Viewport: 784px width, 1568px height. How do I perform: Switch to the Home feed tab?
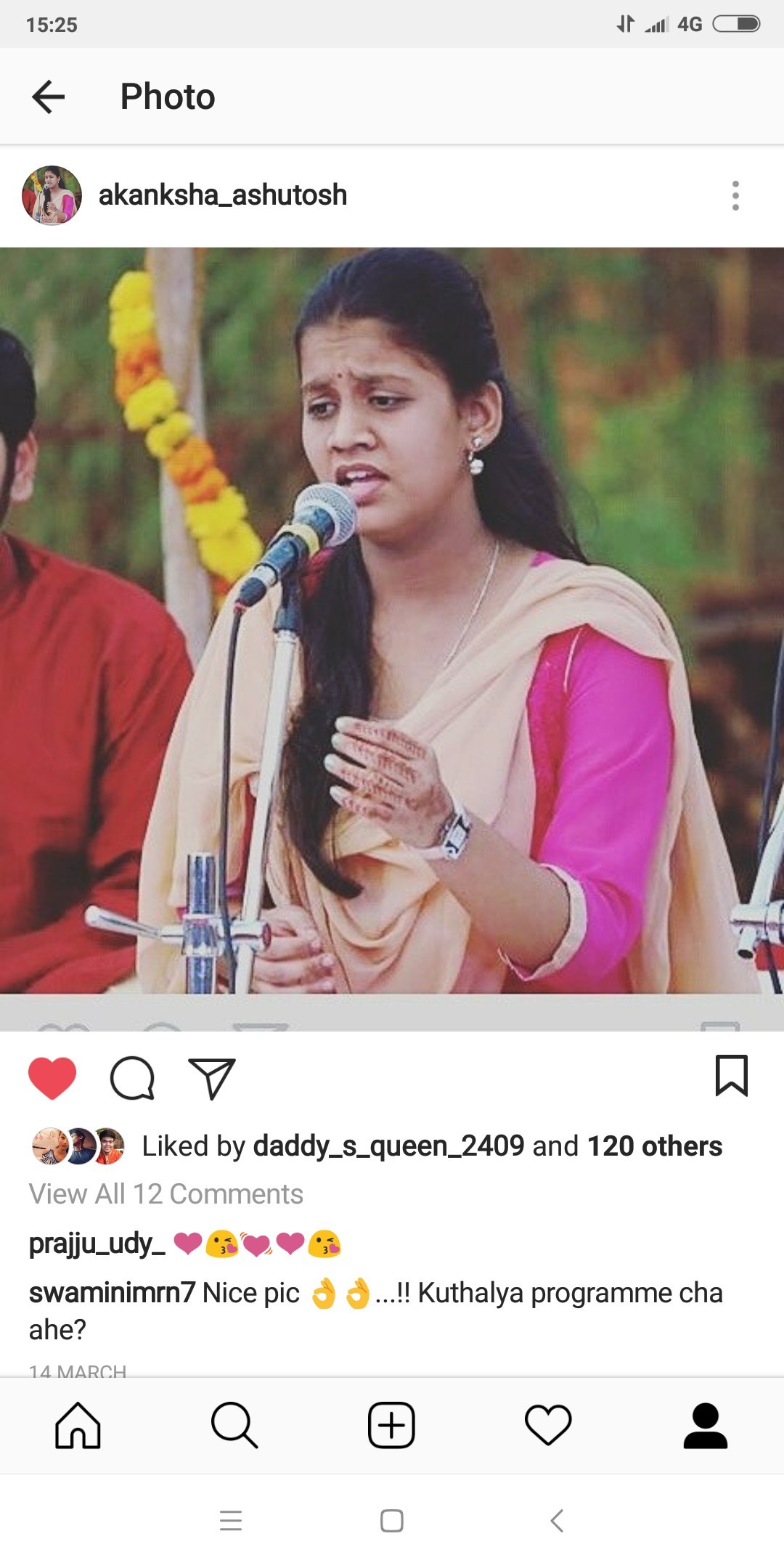[x=78, y=1426]
